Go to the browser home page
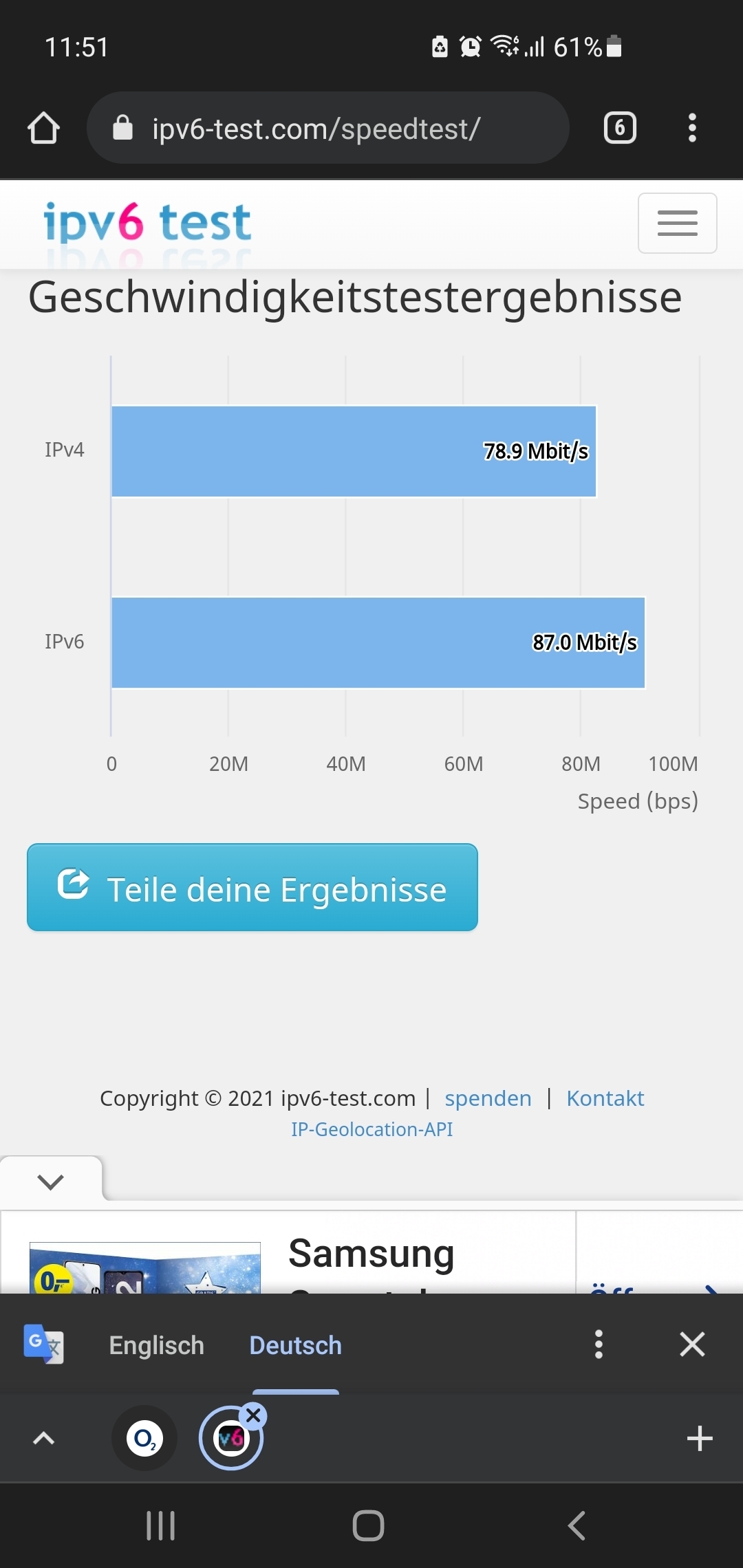Image resolution: width=743 pixels, height=1568 pixels. pos(43,128)
